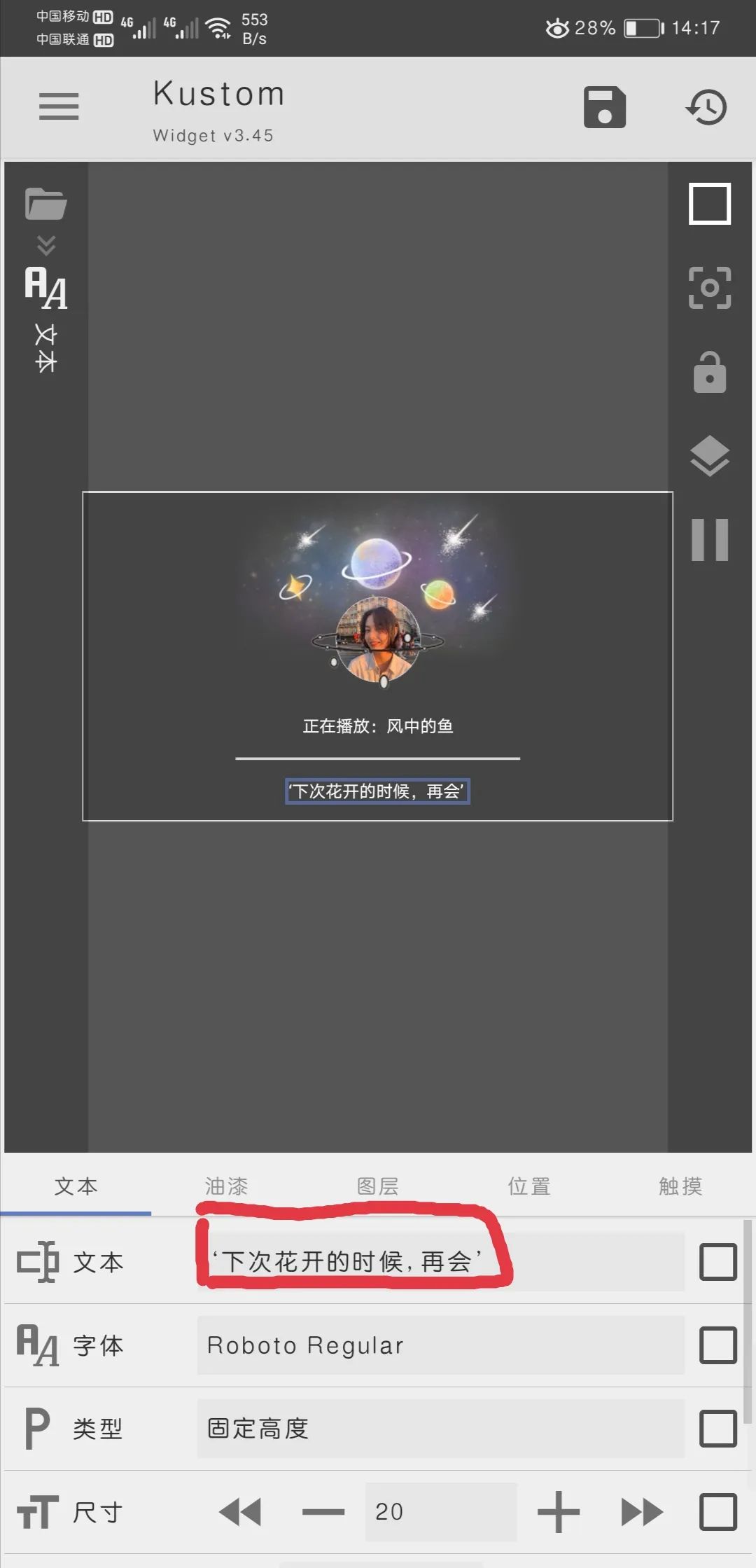Image resolution: width=756 pixels, height=1568 pixels.
Task: Increase 尺寸 with the plus button
Action: coord(558,1512)
